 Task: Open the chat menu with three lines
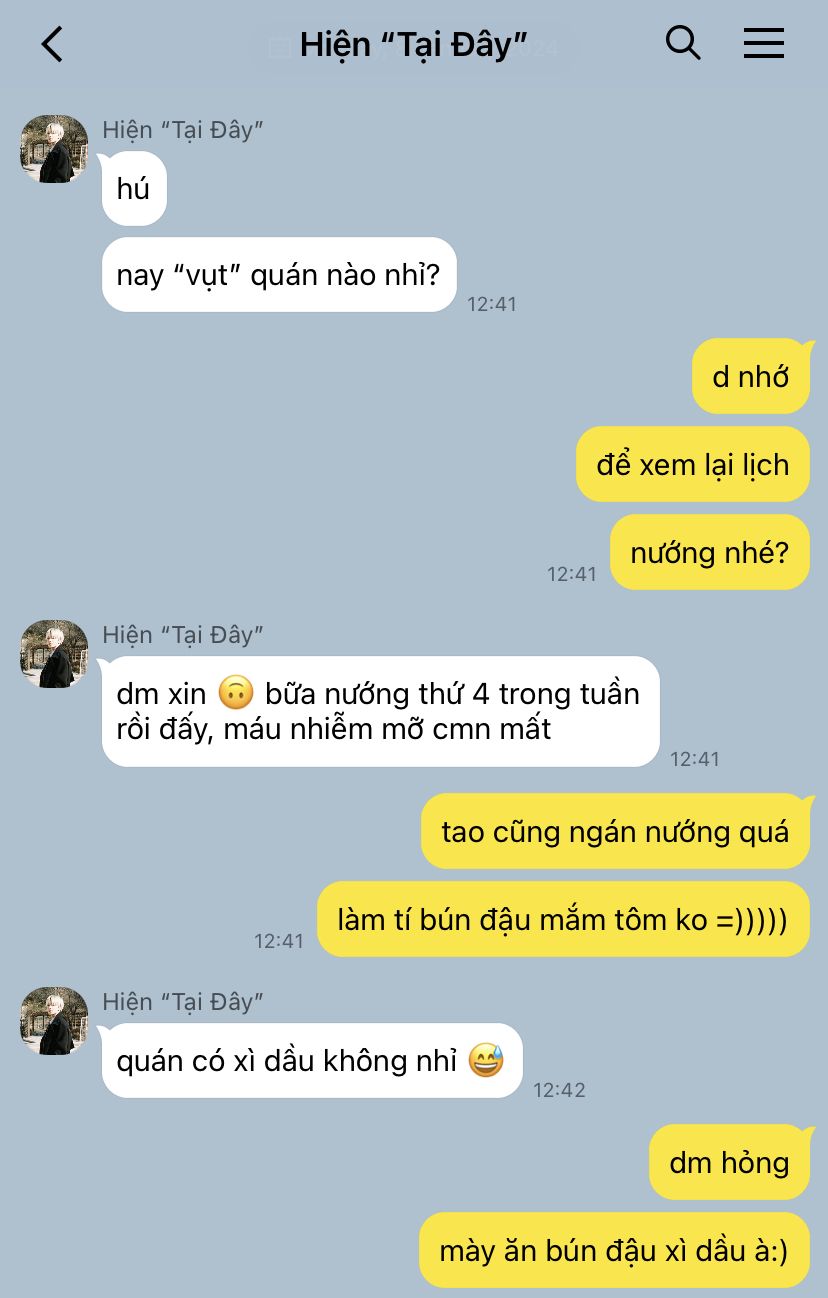pyautogui.click(x=764, y=43)
